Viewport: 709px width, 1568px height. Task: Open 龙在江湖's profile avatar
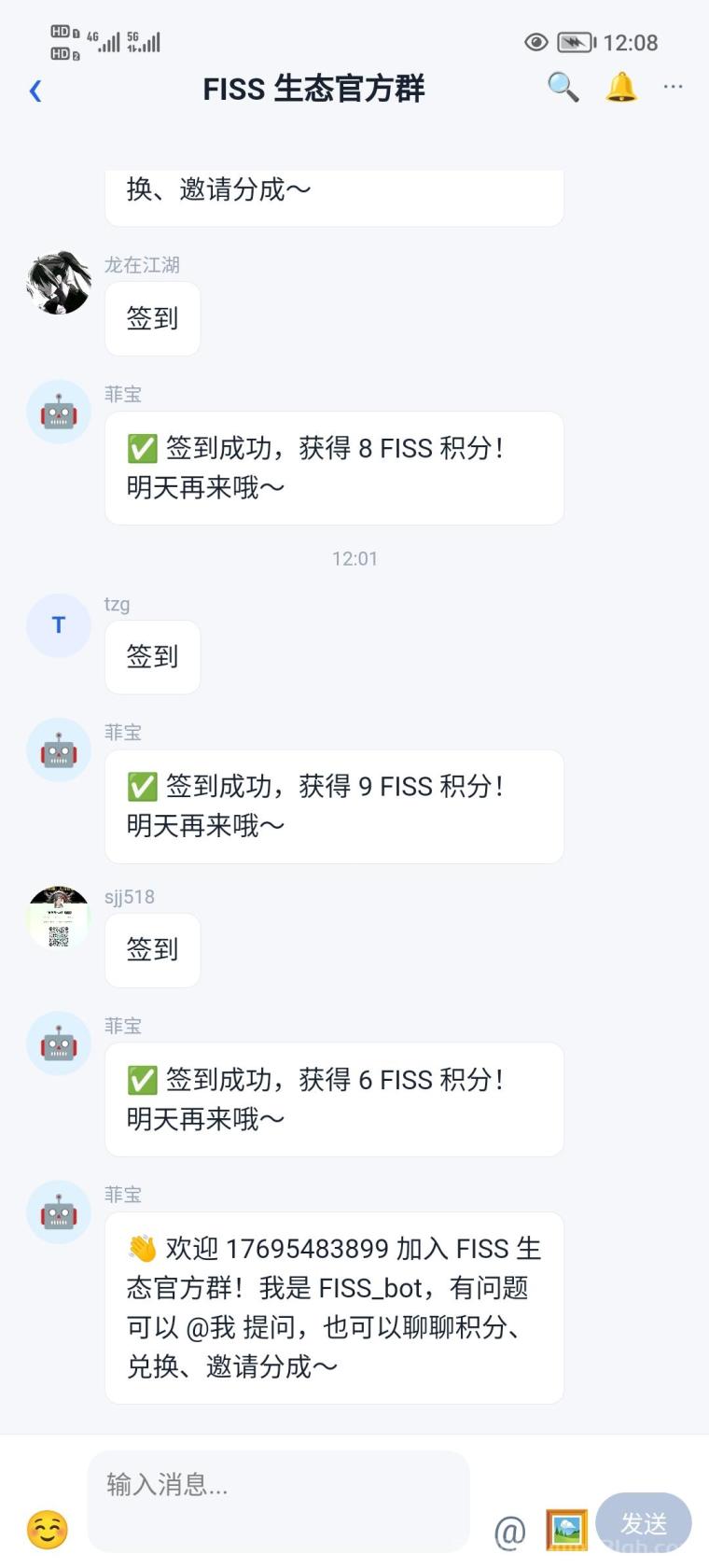coord(59,282)
